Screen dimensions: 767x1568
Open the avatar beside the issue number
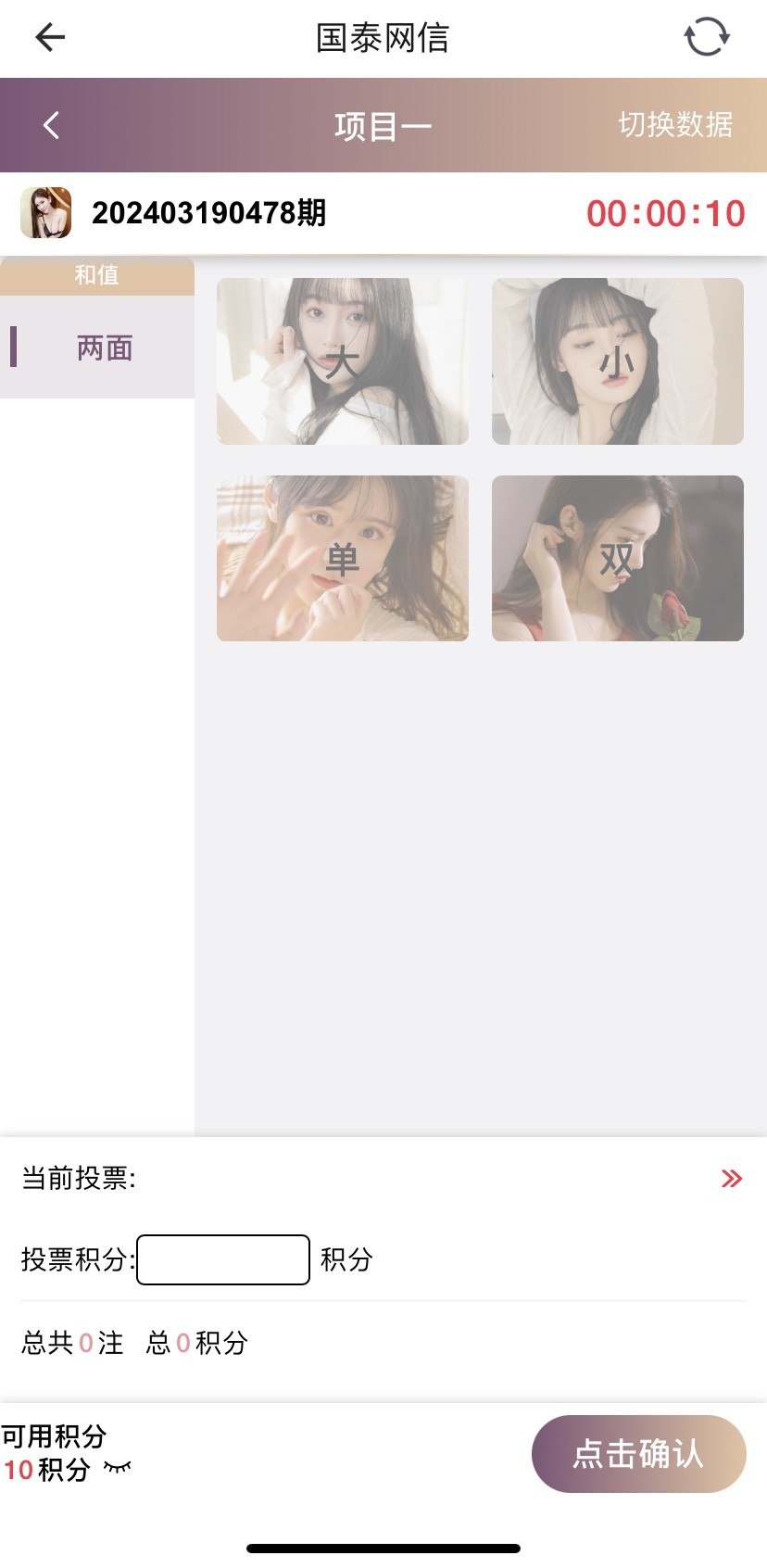tap(45, 212)
